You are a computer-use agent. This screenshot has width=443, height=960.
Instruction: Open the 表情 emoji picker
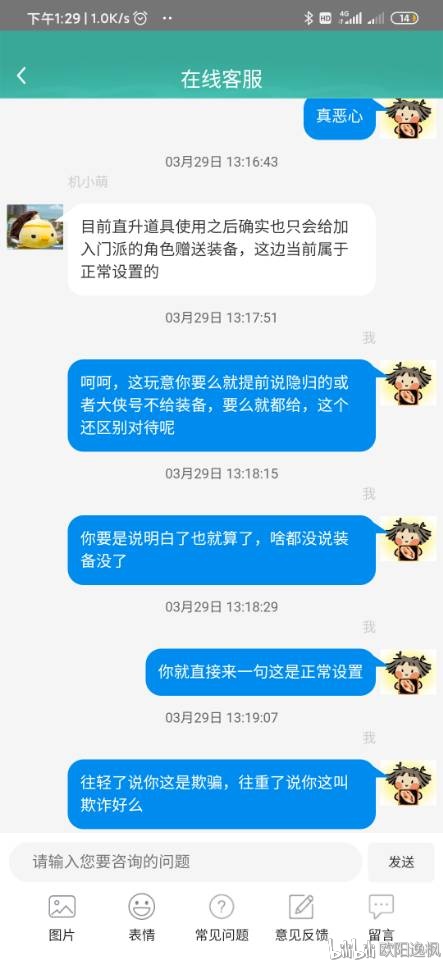(141, 917)
